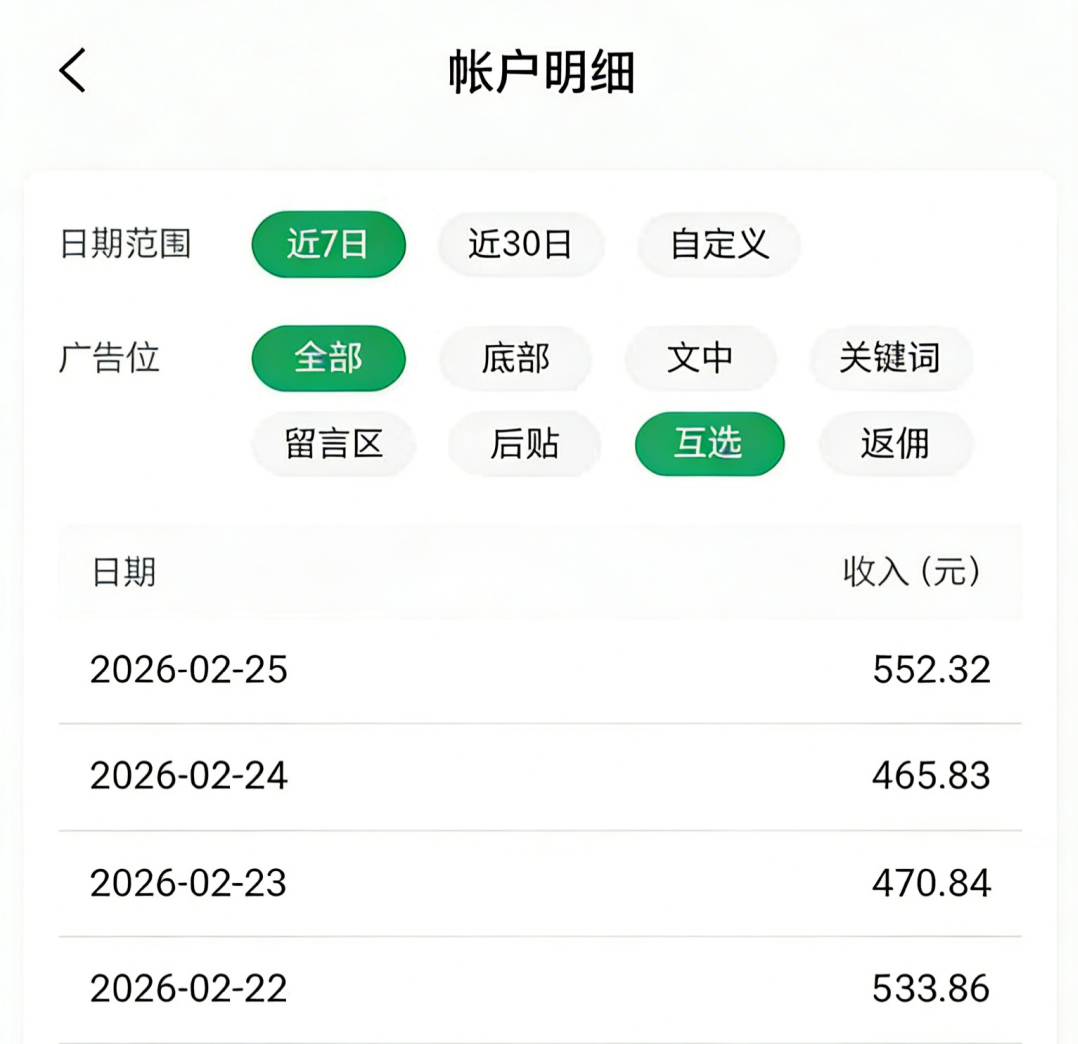Switch date range to 近30日
The image size is (1078, 1044).
[x=520, y=244]
